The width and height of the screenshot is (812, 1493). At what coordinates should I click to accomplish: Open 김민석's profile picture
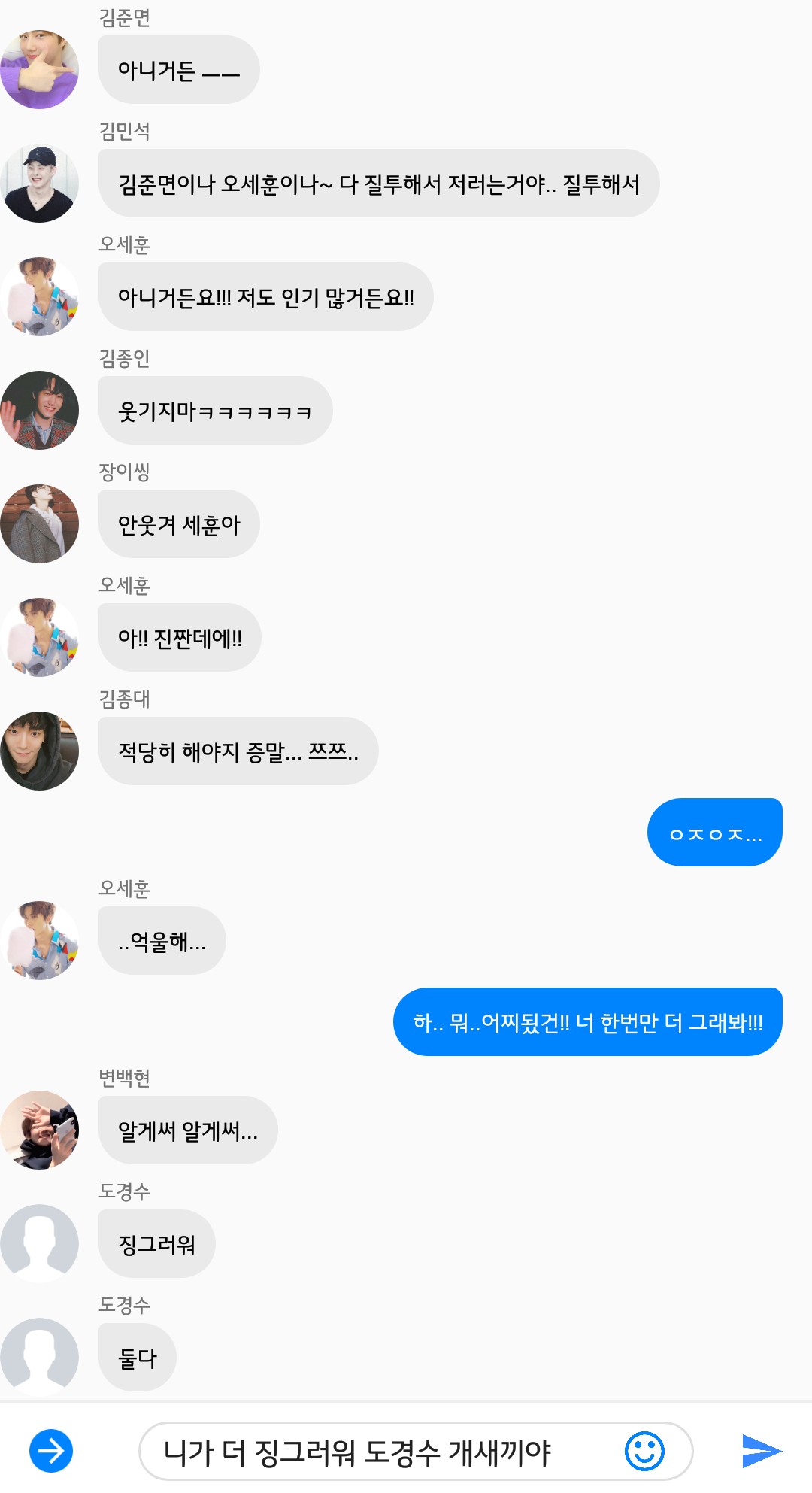[x=40, y=184]
